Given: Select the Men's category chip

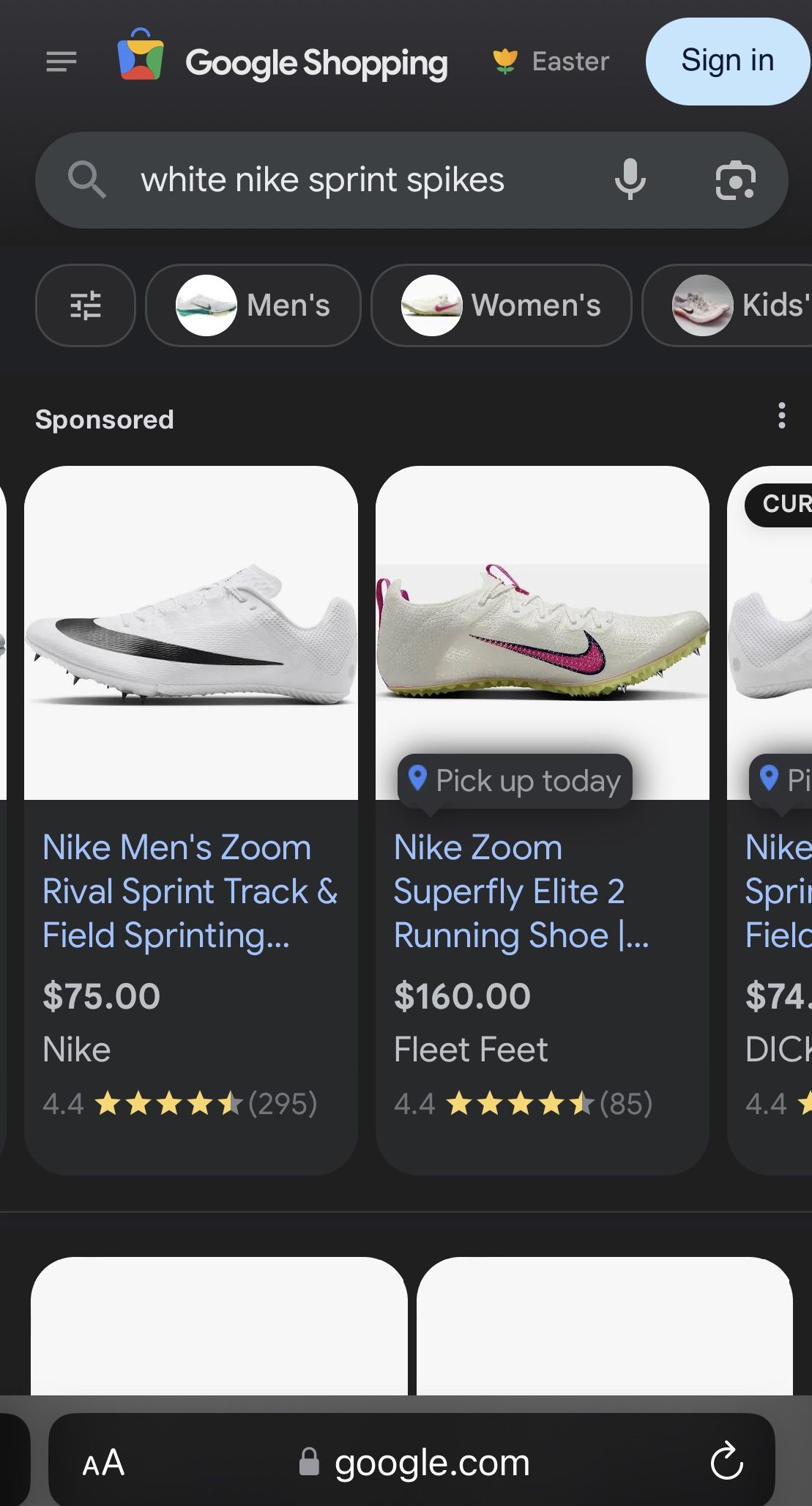Looking at the screenshot, I should point(253,305).
